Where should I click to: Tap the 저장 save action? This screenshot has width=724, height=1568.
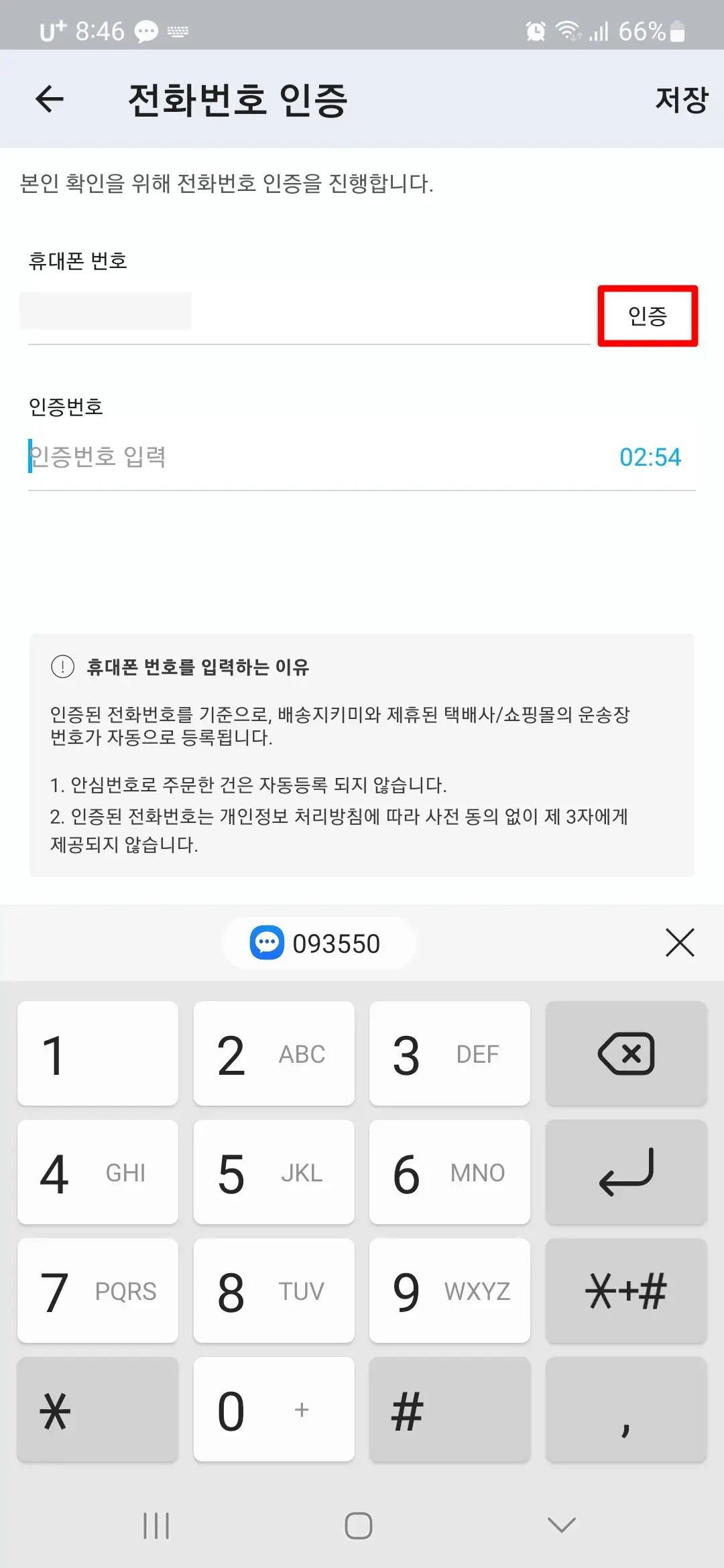point(681,98)
